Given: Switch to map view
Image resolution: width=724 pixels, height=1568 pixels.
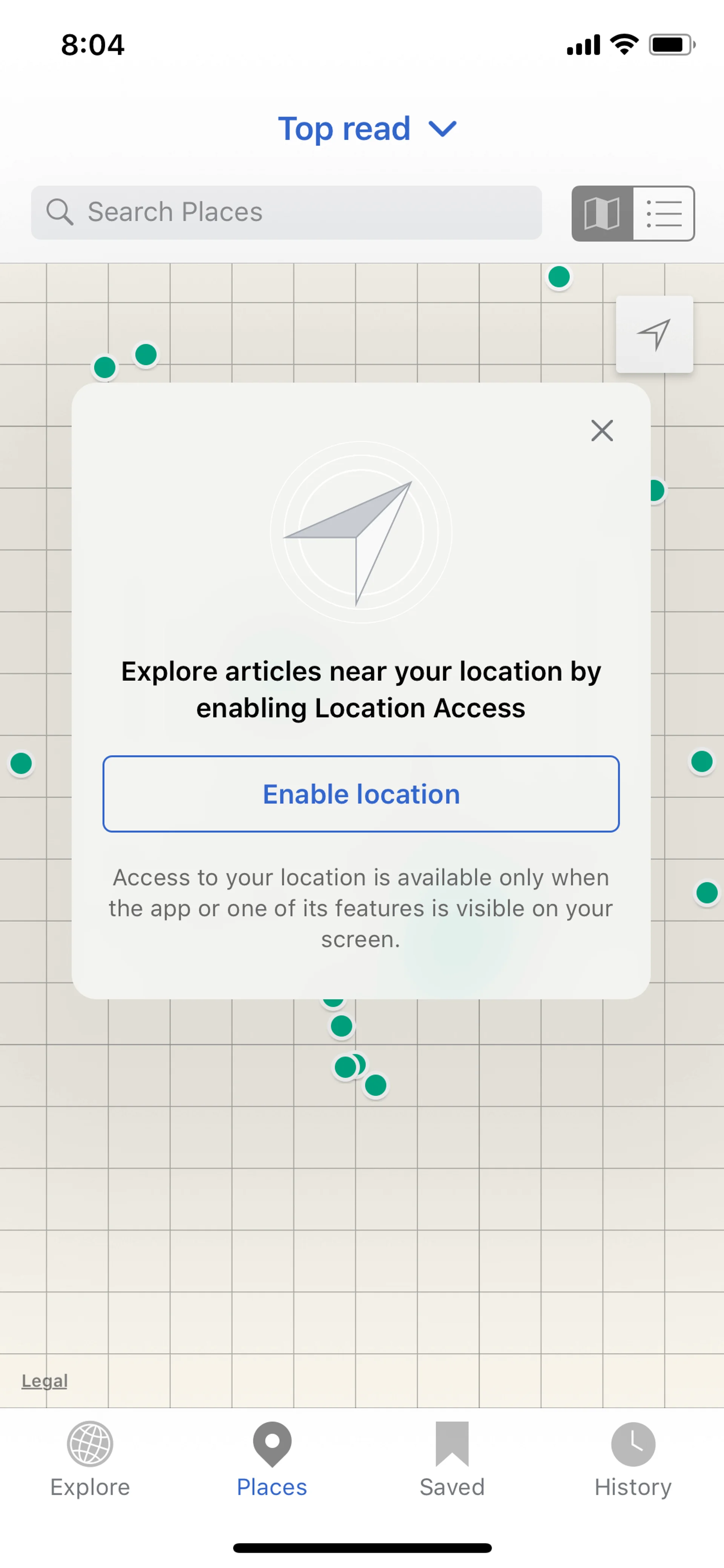Looking at the screenshot, I should [602, 213].
